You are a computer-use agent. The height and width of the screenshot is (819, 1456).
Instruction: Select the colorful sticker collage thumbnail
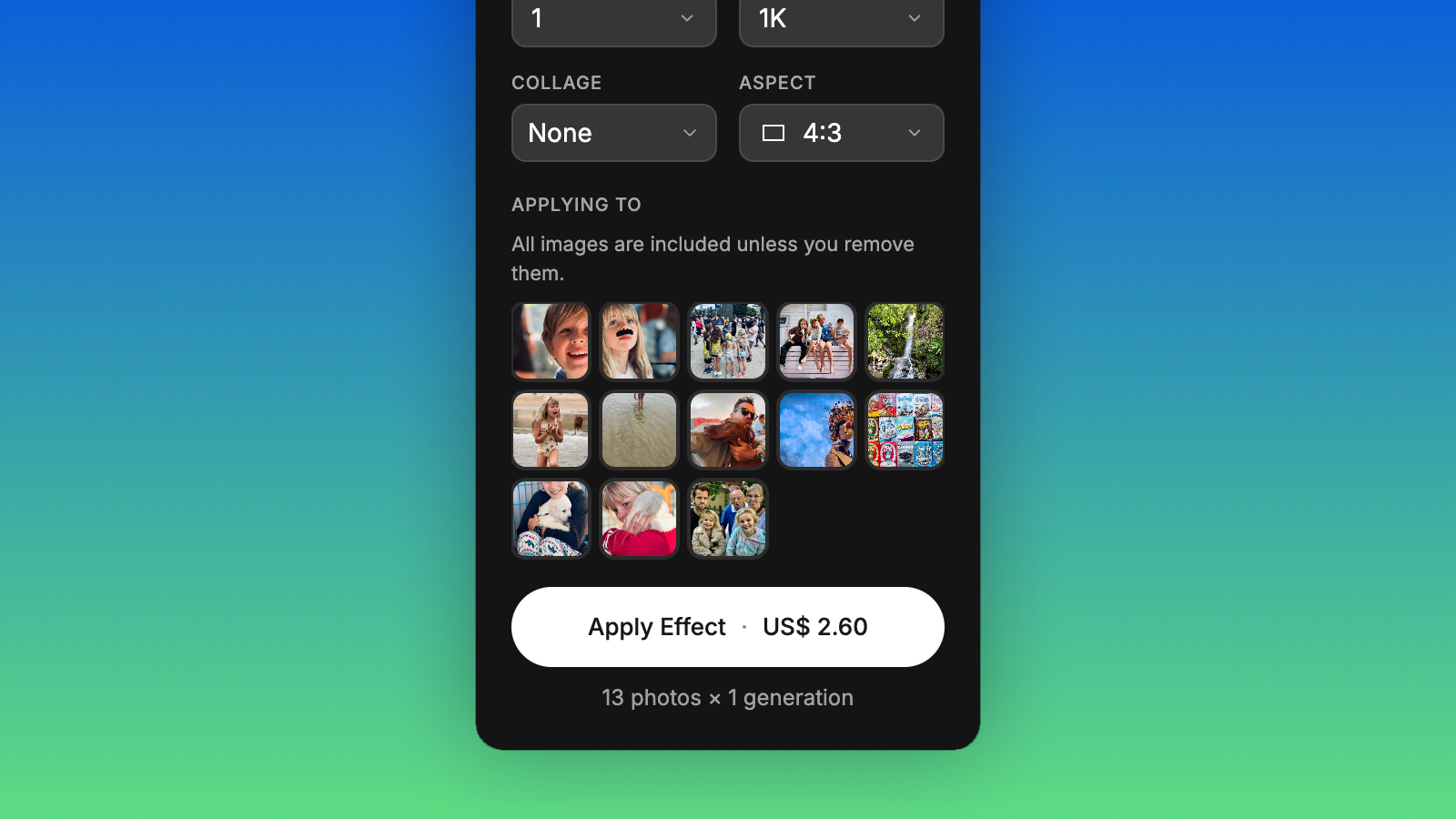905,430
